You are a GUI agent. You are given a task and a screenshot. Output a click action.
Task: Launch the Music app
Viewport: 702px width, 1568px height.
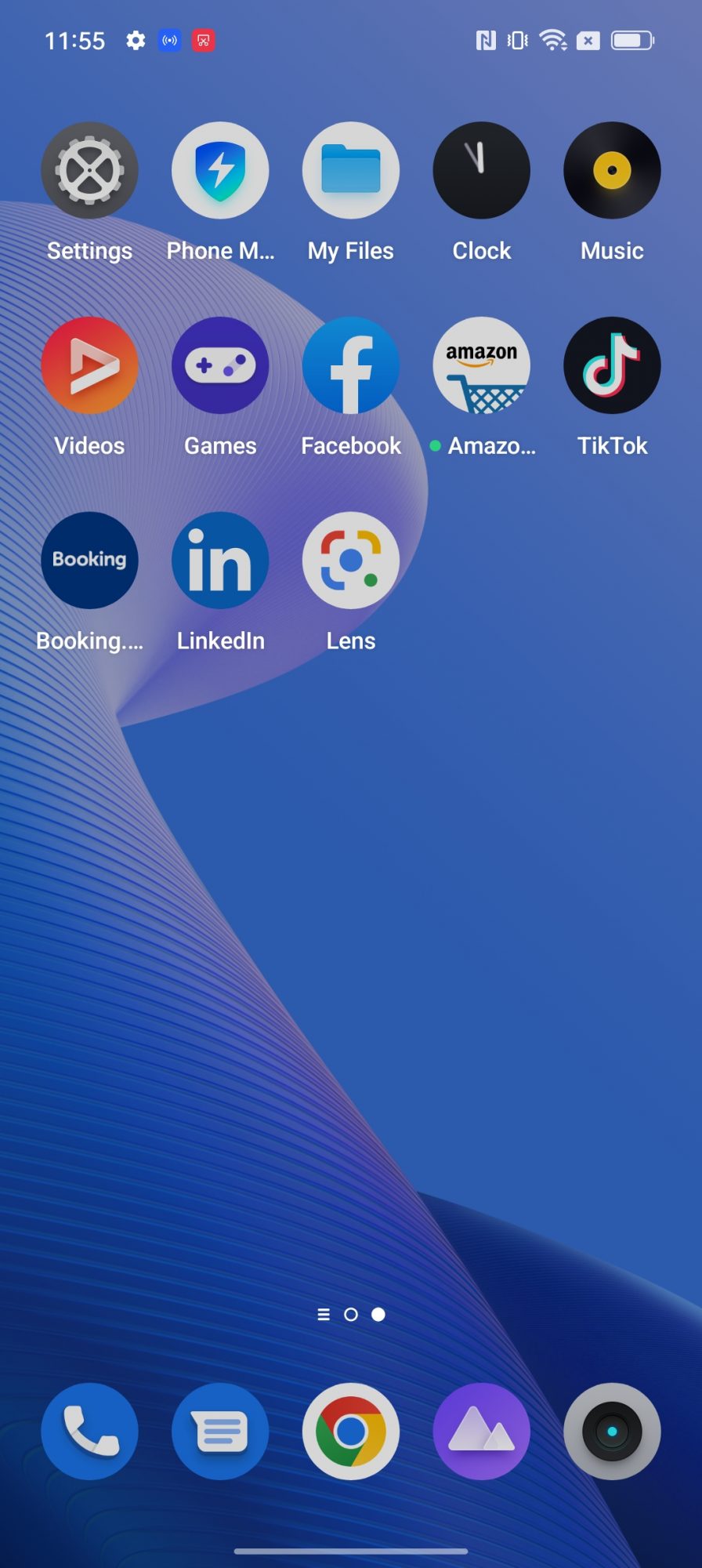[x=612, y=170]
